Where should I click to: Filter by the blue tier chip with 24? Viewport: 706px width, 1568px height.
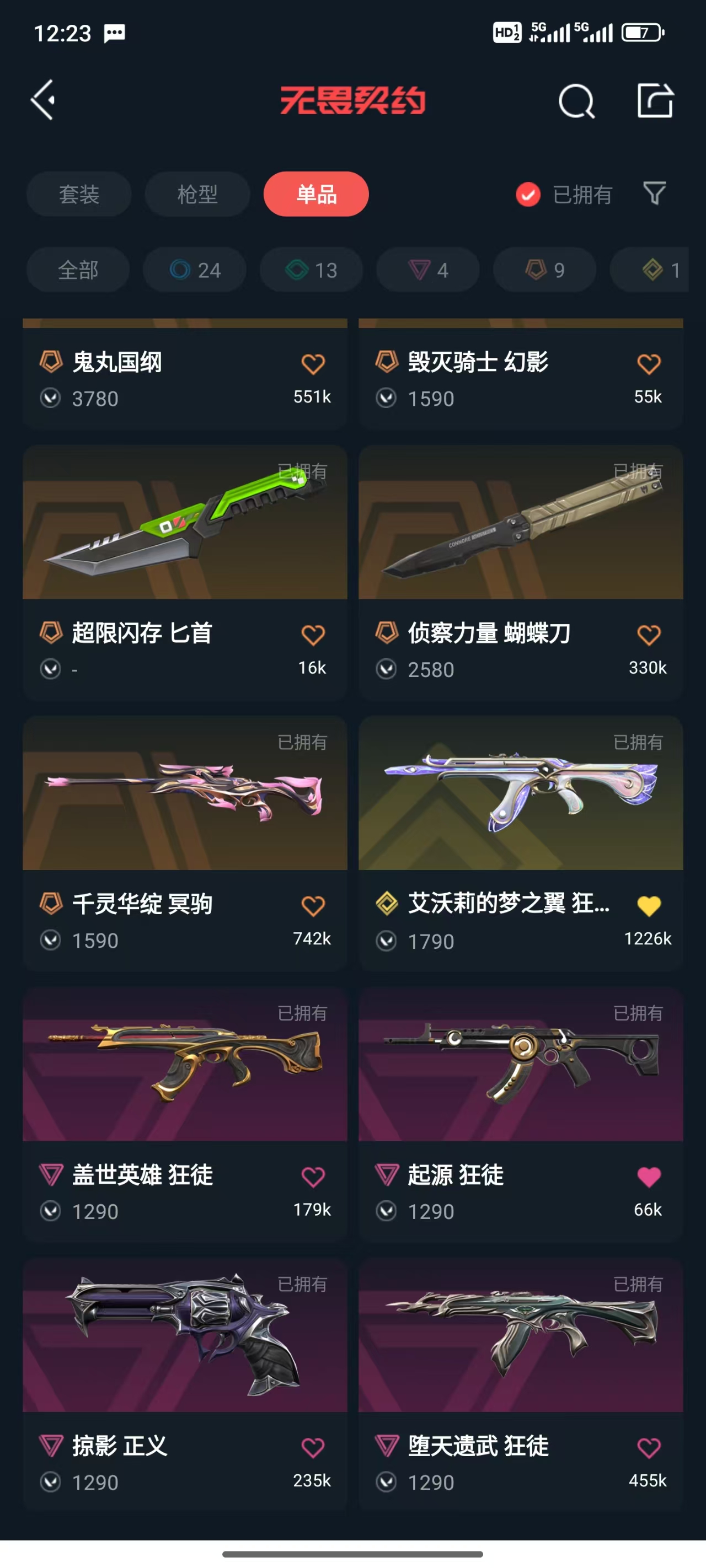click(x=194, y=270)
